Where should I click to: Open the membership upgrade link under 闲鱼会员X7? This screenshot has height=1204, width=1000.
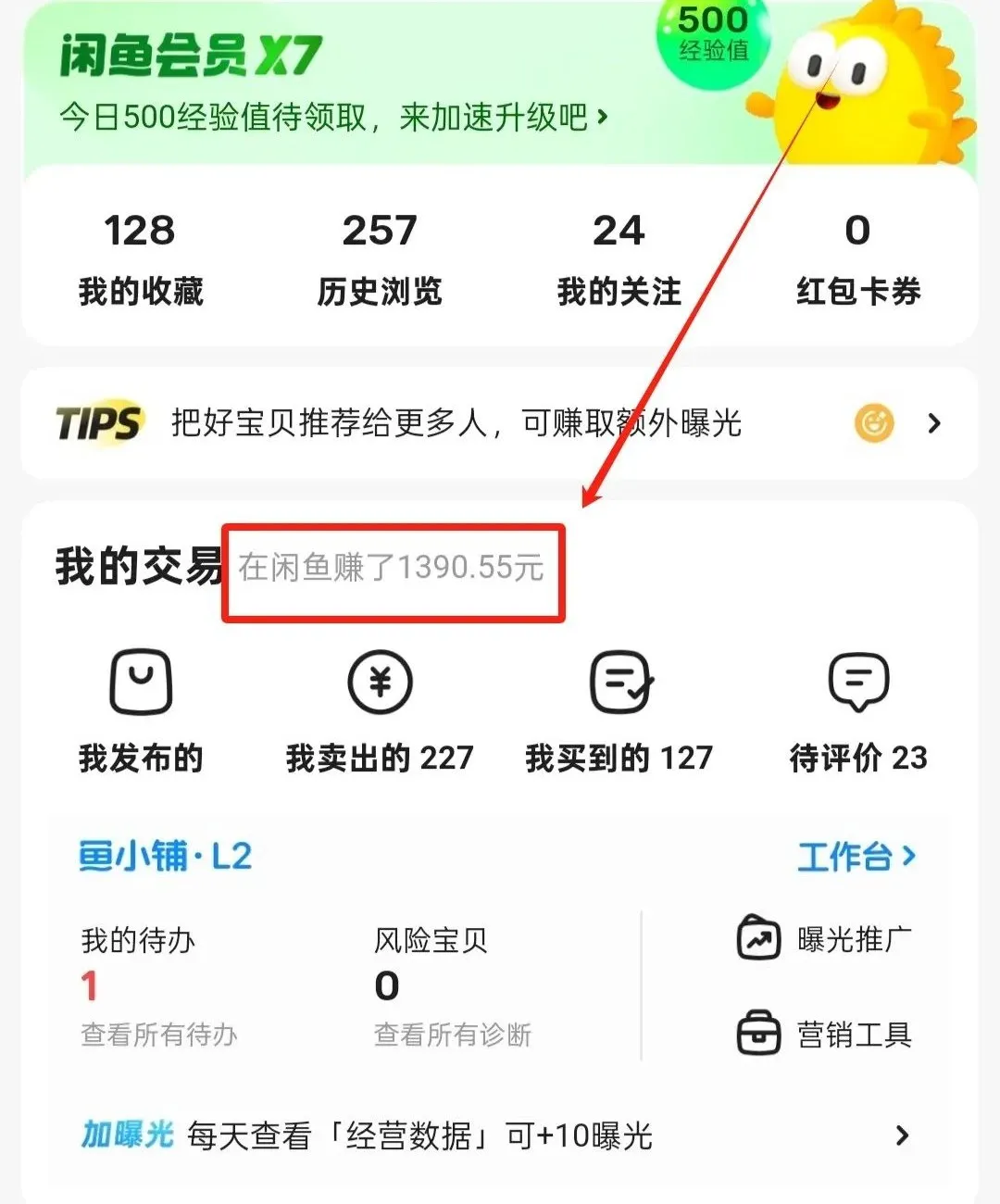pos(333,117)
